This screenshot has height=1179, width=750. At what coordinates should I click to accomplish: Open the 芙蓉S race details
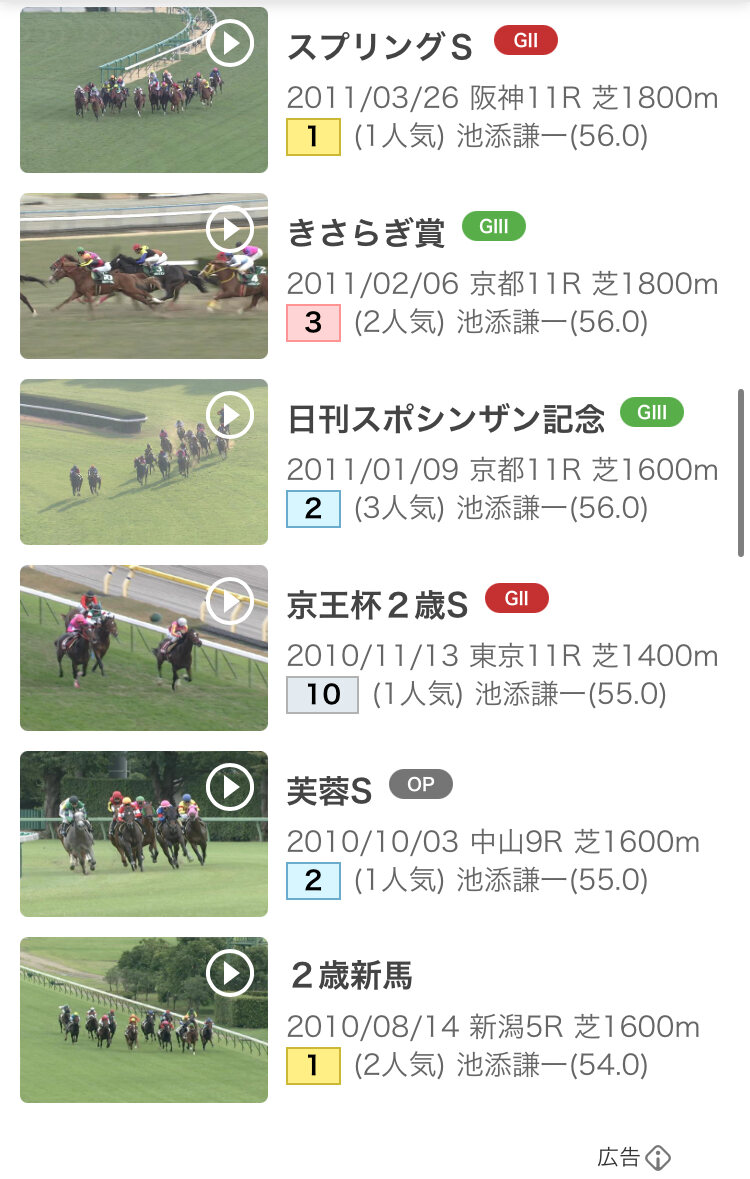pyautogui.click(x=330, y=791)
